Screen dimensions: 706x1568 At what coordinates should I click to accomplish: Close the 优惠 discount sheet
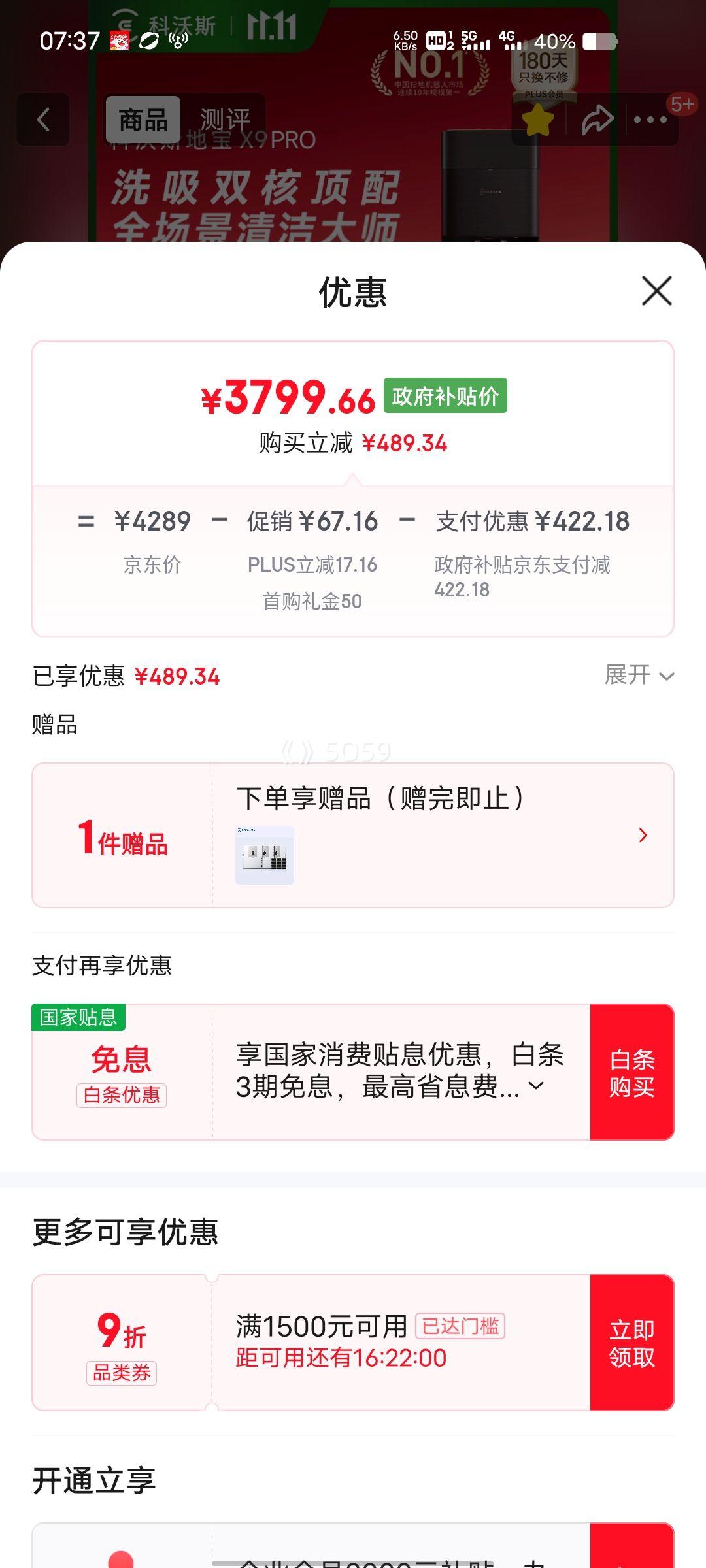[x=656, y=291]
